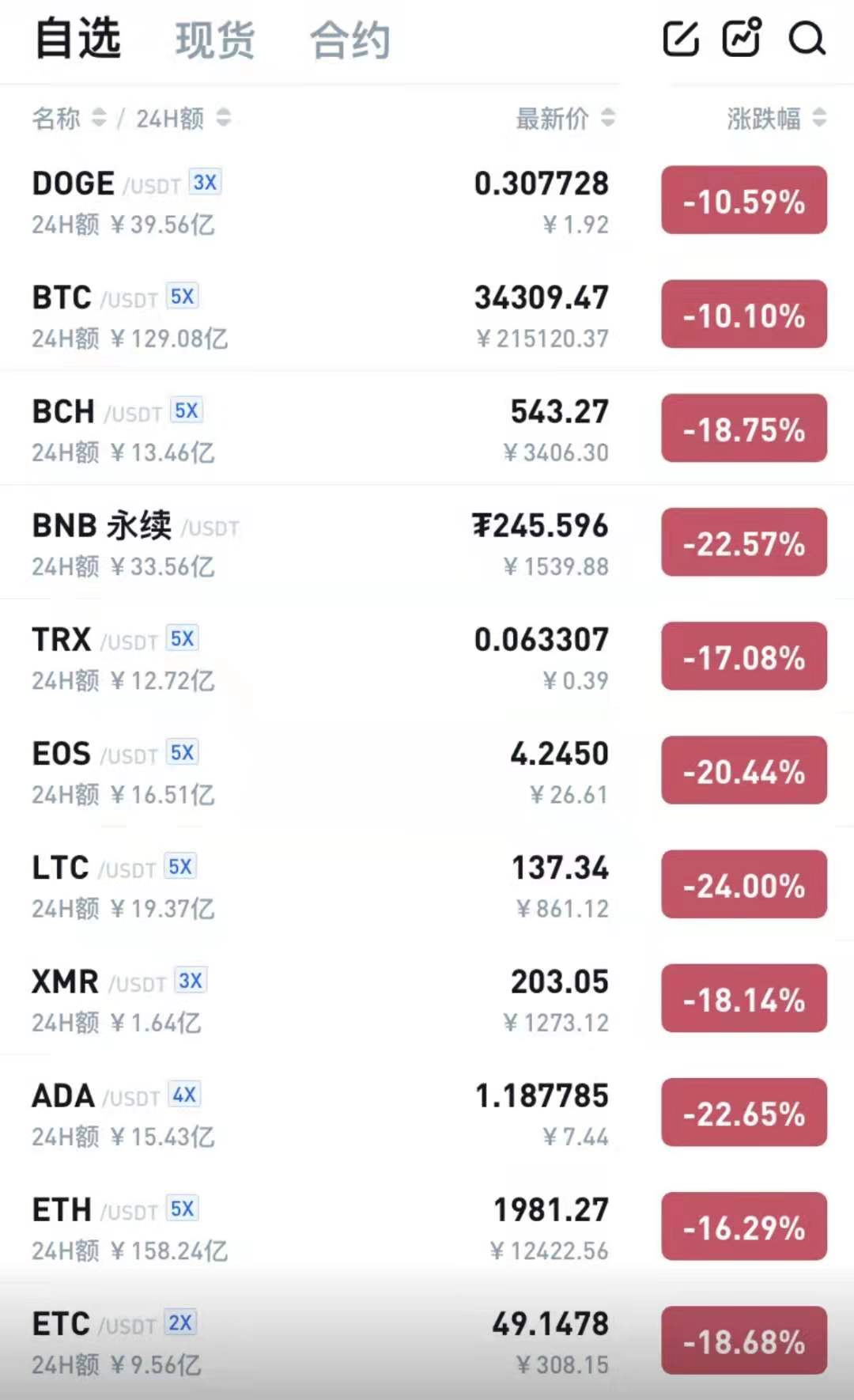Open the BNB 永续 contract
Viewport: 854px width, 1400px height.
click(316, 543)
